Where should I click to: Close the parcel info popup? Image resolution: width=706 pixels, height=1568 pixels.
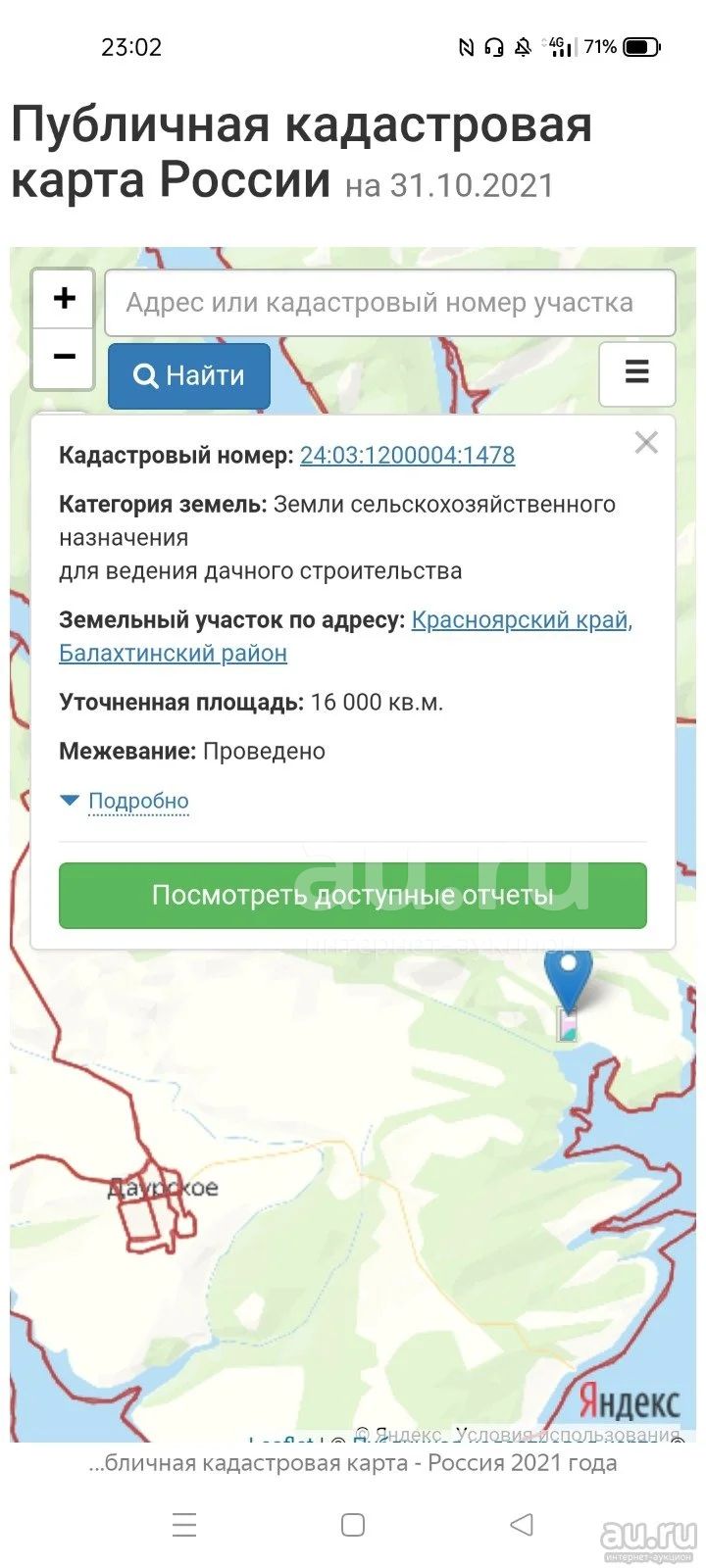[x=646, y=443]
